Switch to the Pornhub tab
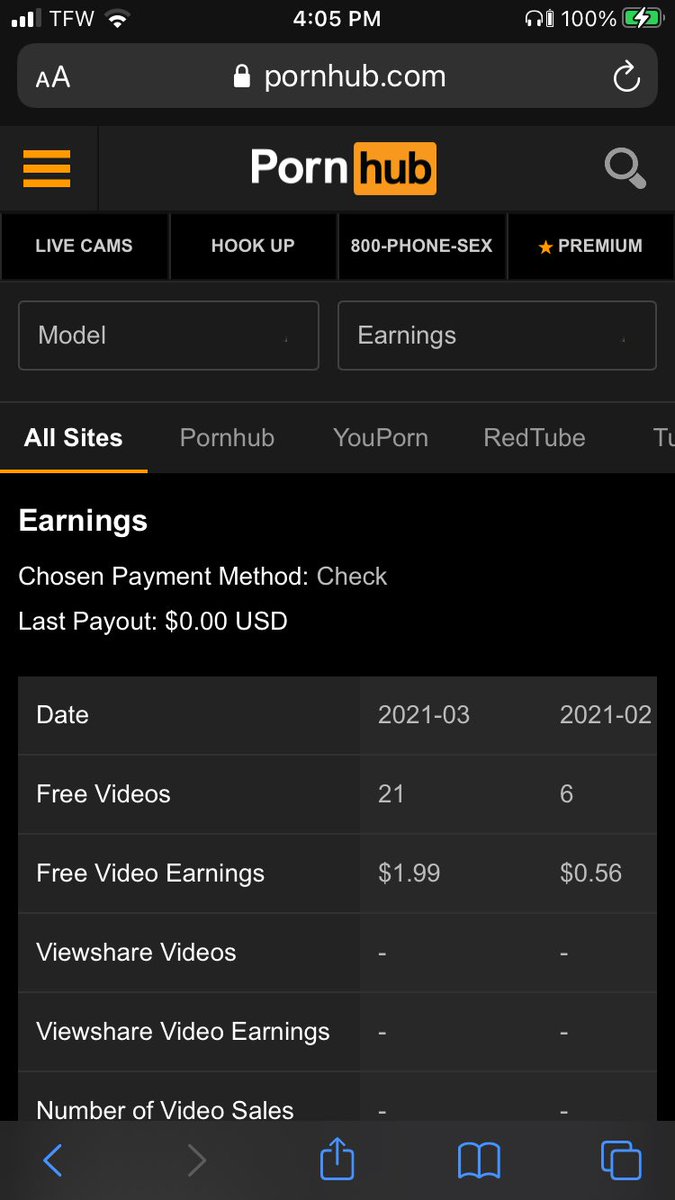This screenshot has width=675, height=1200. tap(227, 438)
